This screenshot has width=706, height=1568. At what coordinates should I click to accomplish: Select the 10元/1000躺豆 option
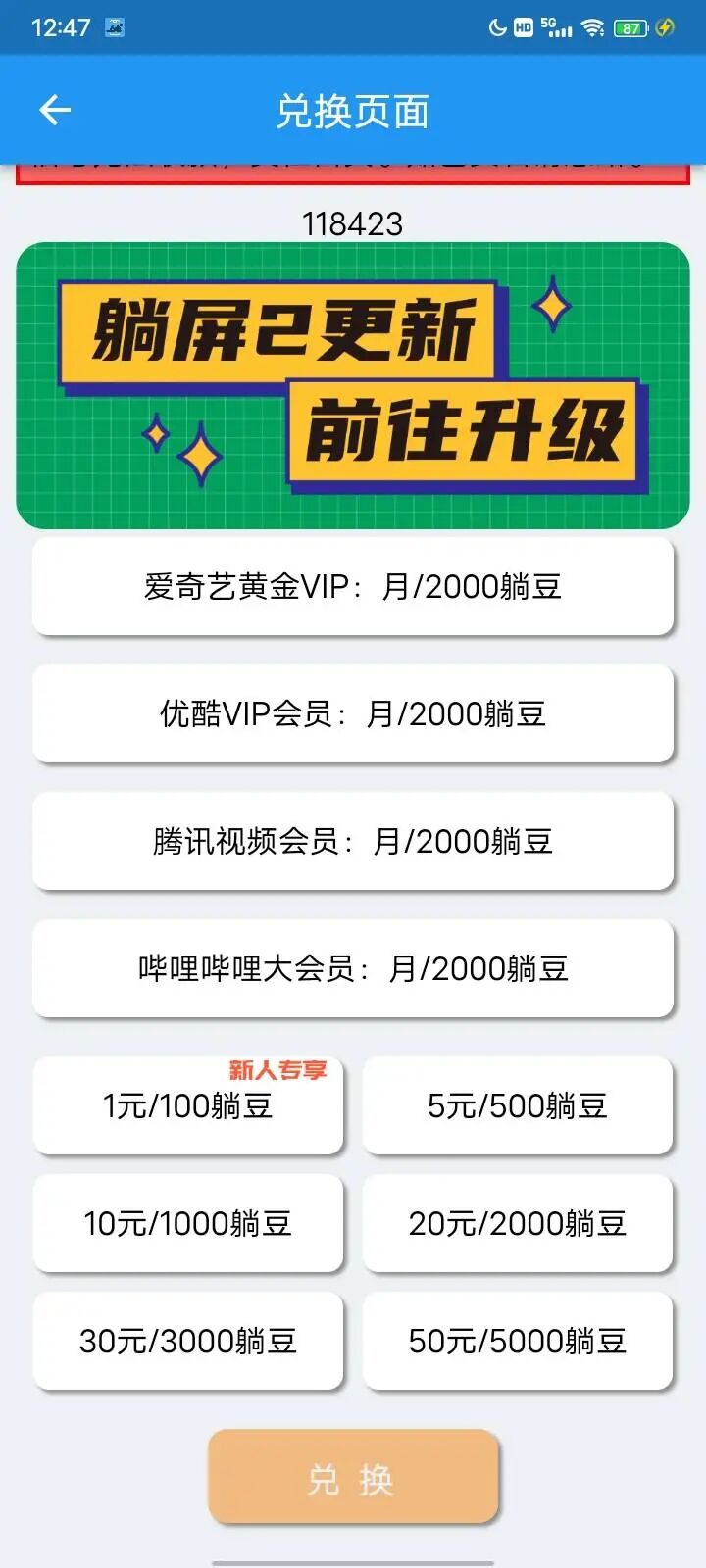(188, 1223)
